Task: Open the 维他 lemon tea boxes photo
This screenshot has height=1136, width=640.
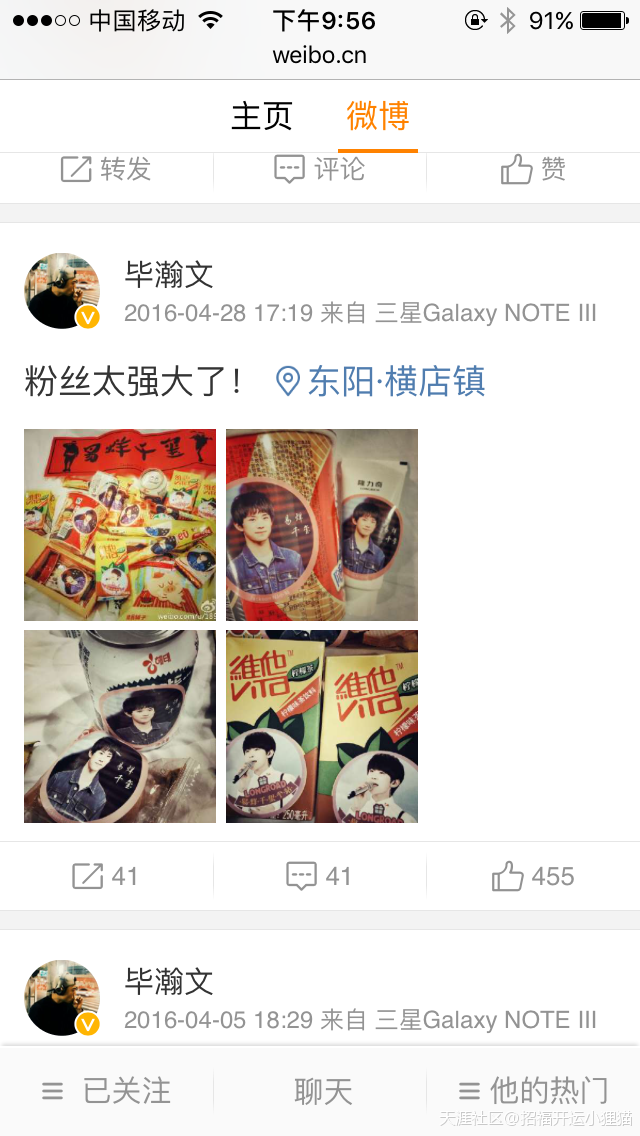Action: (322, 726)
